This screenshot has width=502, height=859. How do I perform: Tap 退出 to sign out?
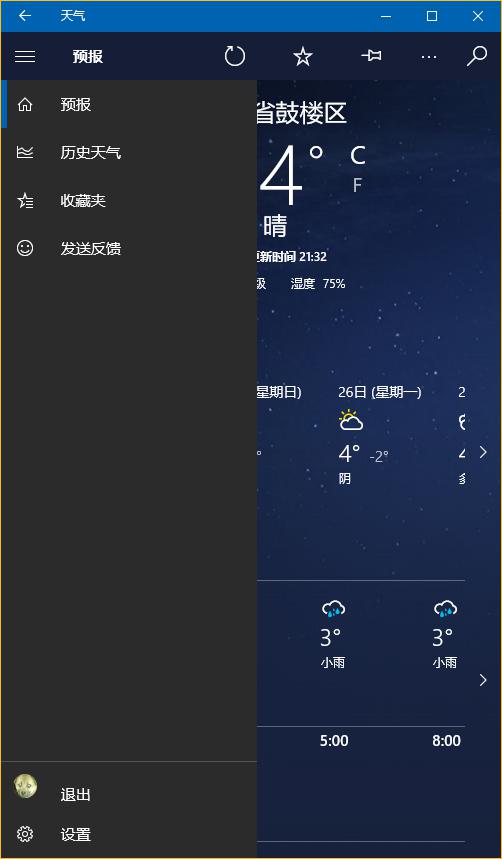click(129, 790)
